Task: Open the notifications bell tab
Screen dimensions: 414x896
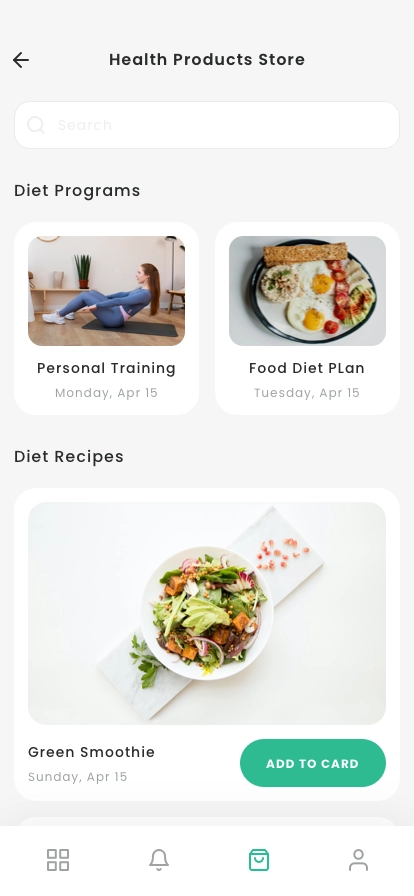Action: [159, 860]
